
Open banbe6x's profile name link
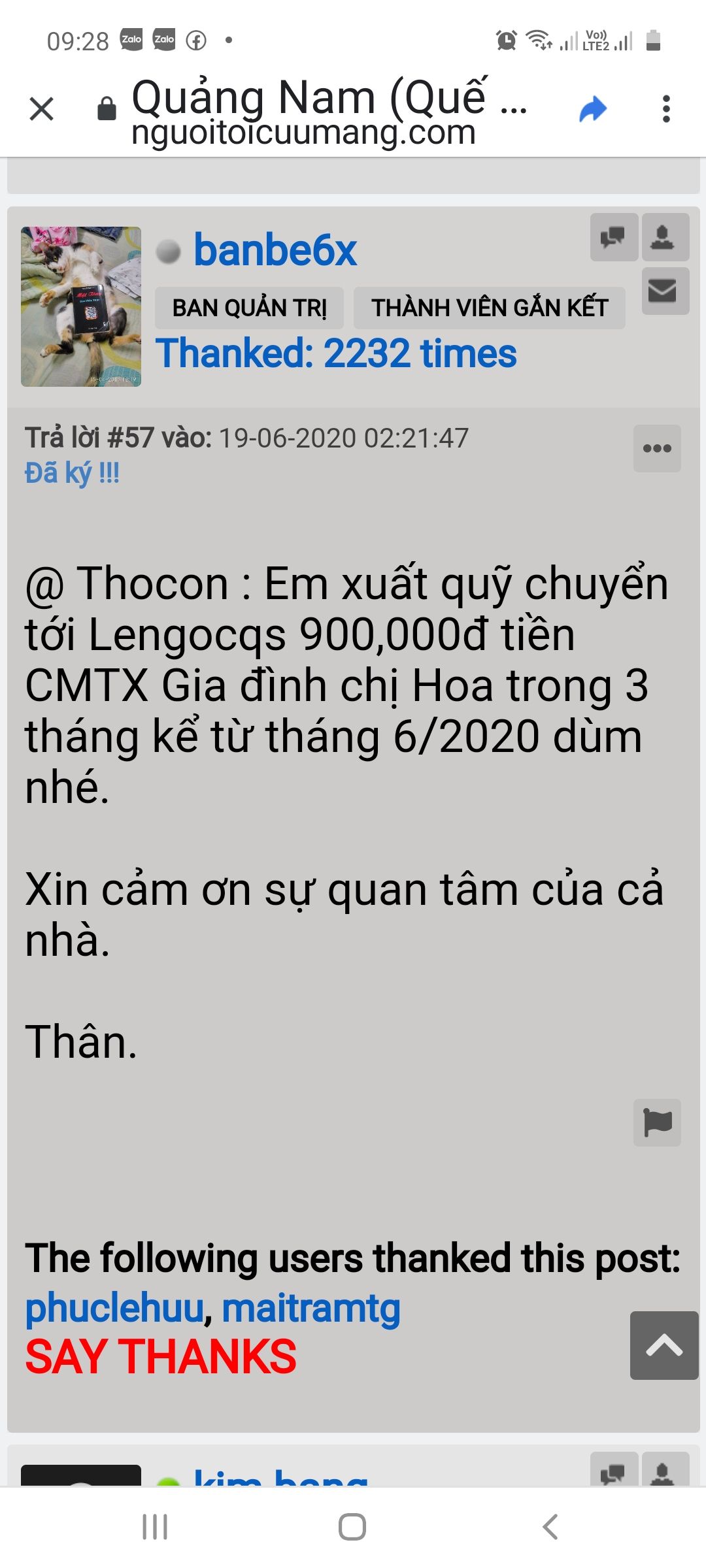point(275,251)
